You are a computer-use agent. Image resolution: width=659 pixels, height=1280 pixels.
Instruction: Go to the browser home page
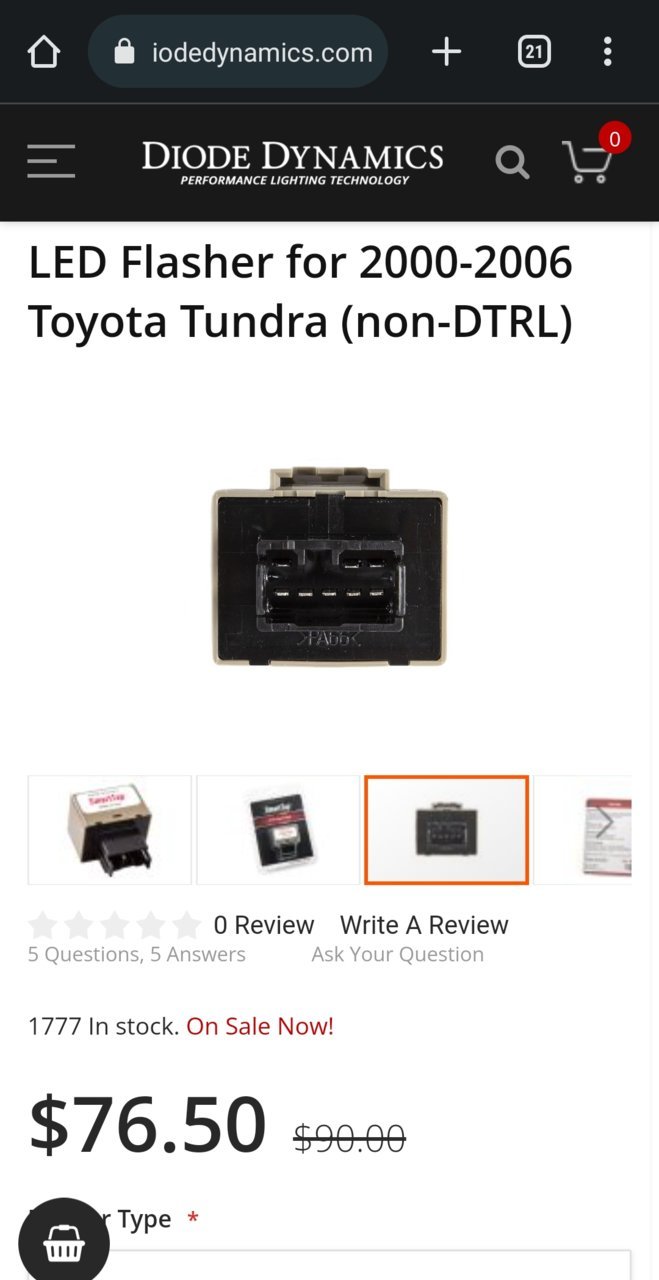43,52
